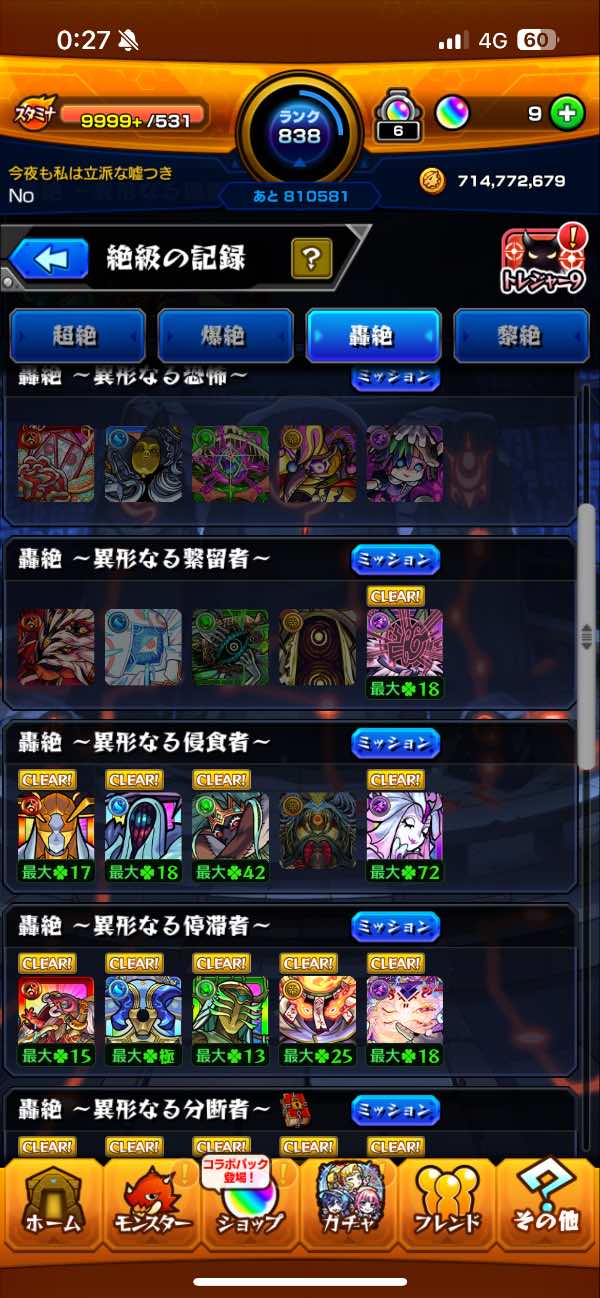Open the トレジャー9 treasure icon

tap(542, 262)
